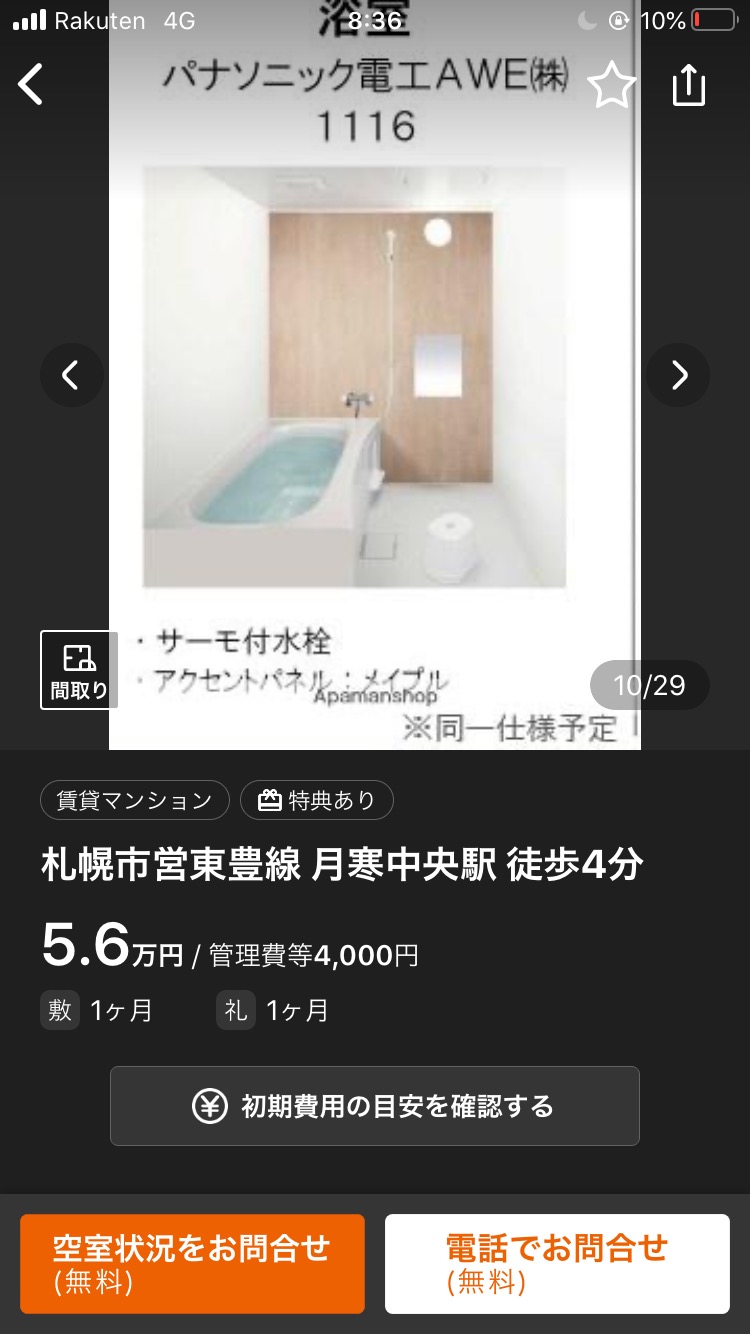Image resolution: width=750 pixels, height=1334 pixels.
Task: Tap the 特典あり chip
Action: pyautogui.click(x=317, y=800)
